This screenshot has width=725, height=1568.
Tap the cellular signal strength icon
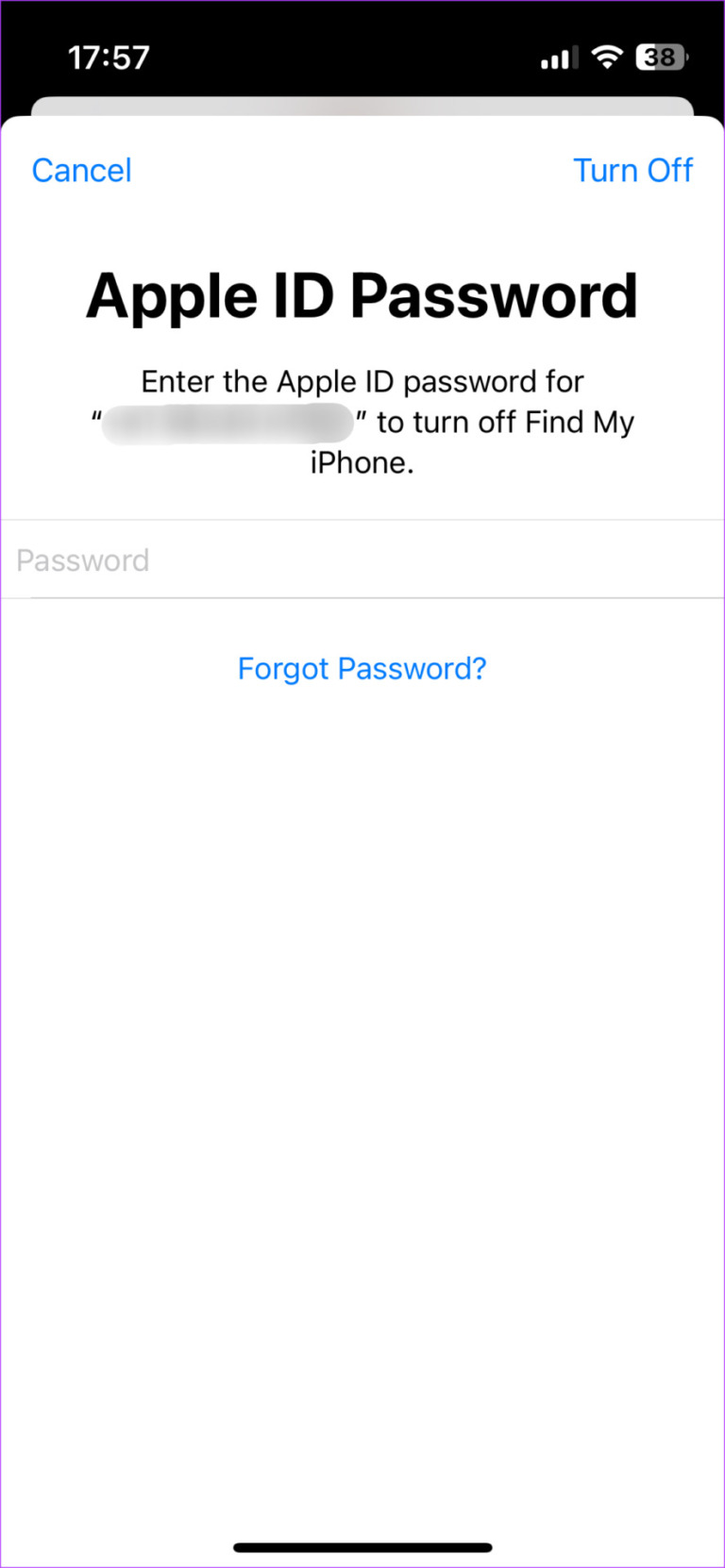[556, 57]
